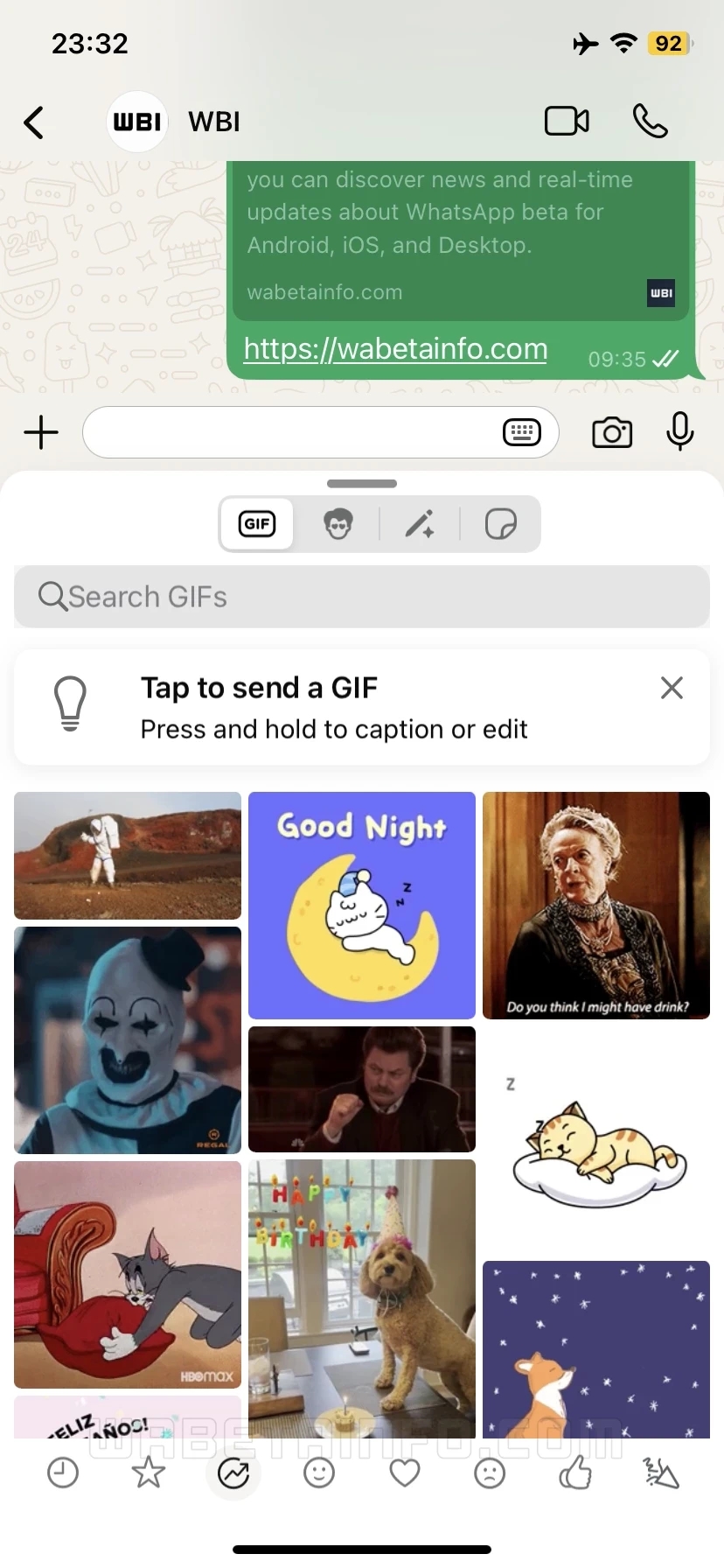The width and height of the screenshot is (724, 1568).
Task: Start a video call with WBI
Action: pos(567,122)
